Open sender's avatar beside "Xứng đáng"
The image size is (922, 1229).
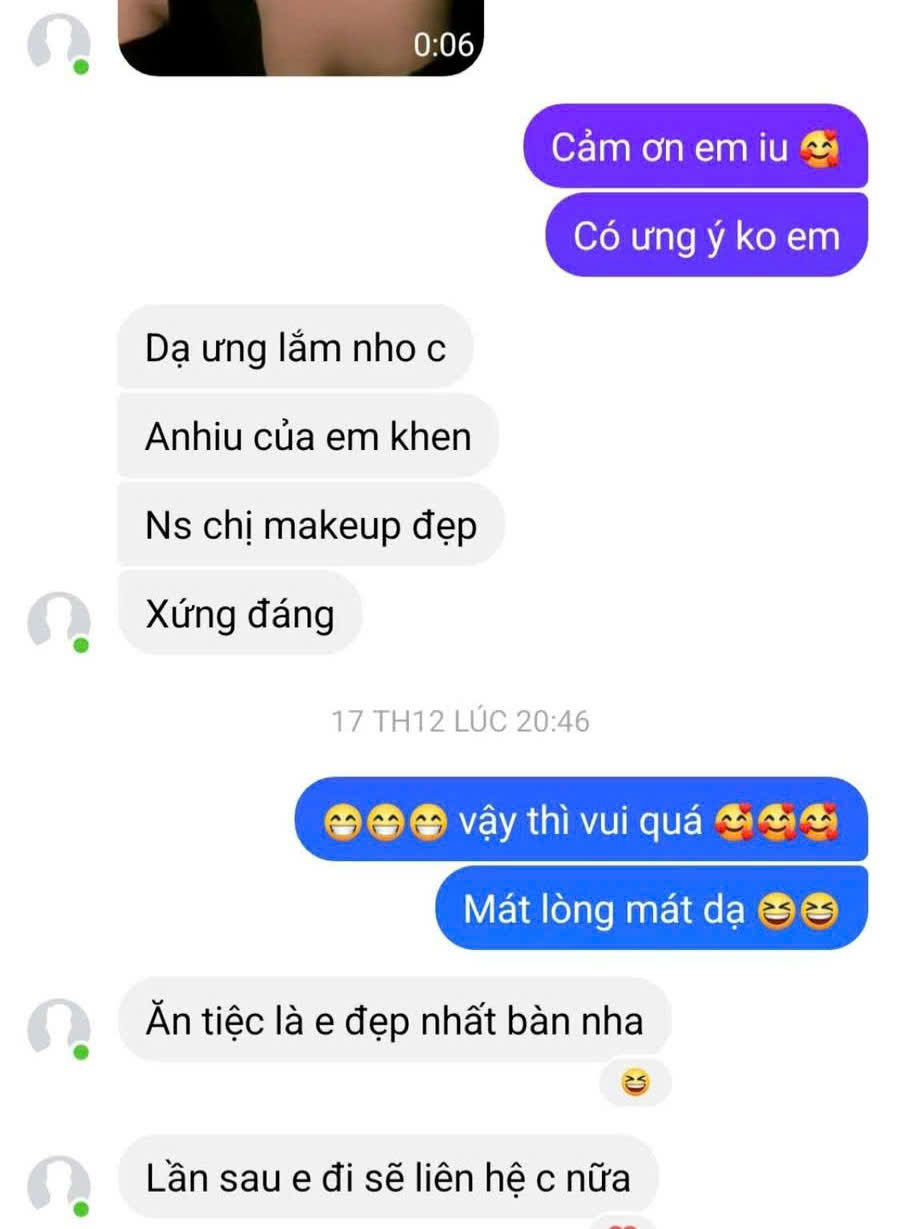pyautogui.click(x=58, y=619)
